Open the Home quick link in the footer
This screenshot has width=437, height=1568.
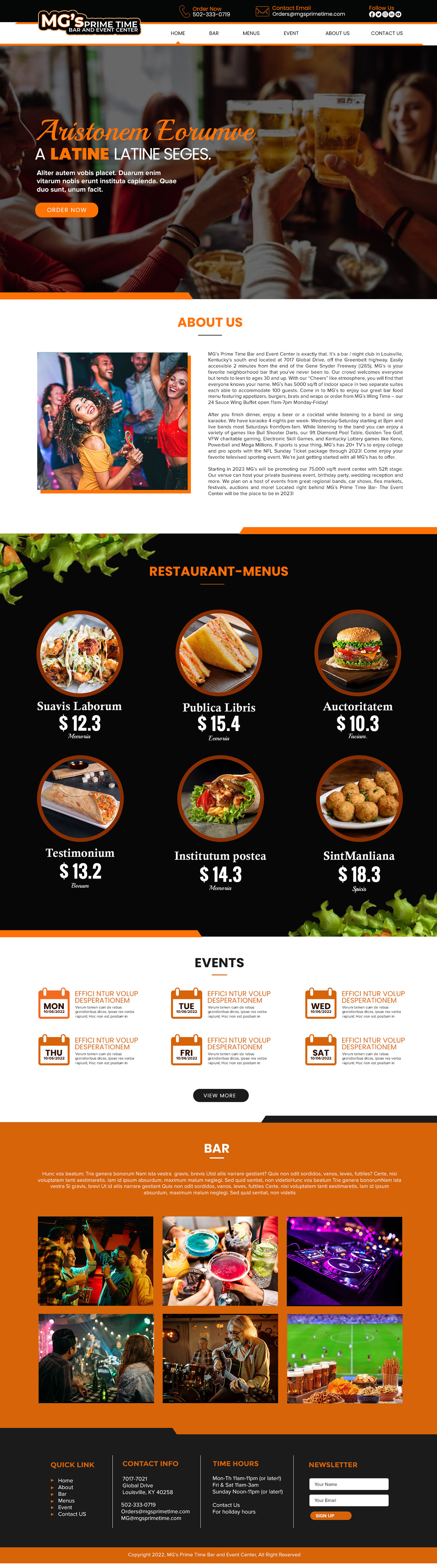[65, 1480]
